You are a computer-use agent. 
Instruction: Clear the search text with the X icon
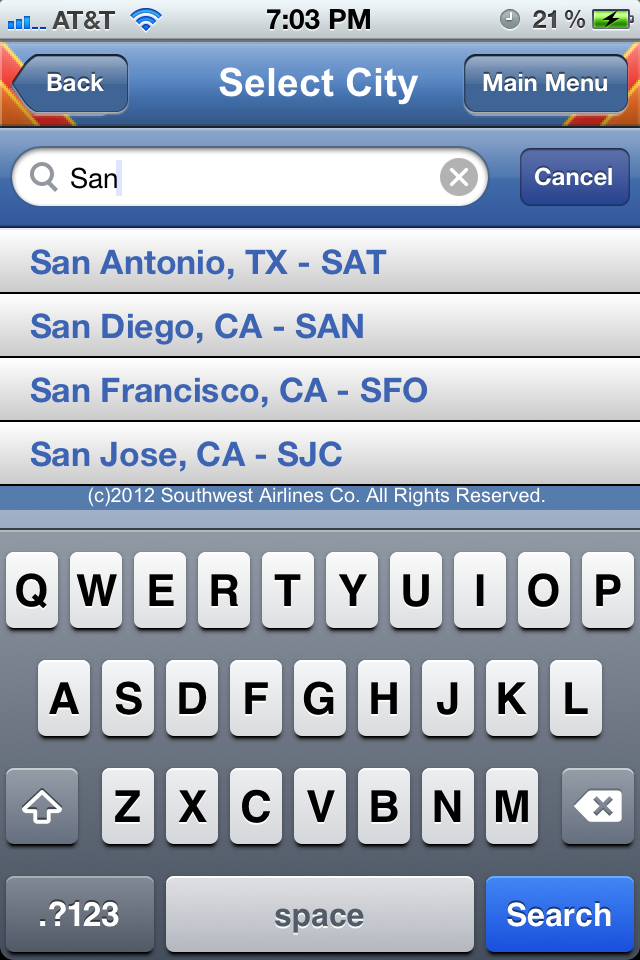click(x=458, y=178)
